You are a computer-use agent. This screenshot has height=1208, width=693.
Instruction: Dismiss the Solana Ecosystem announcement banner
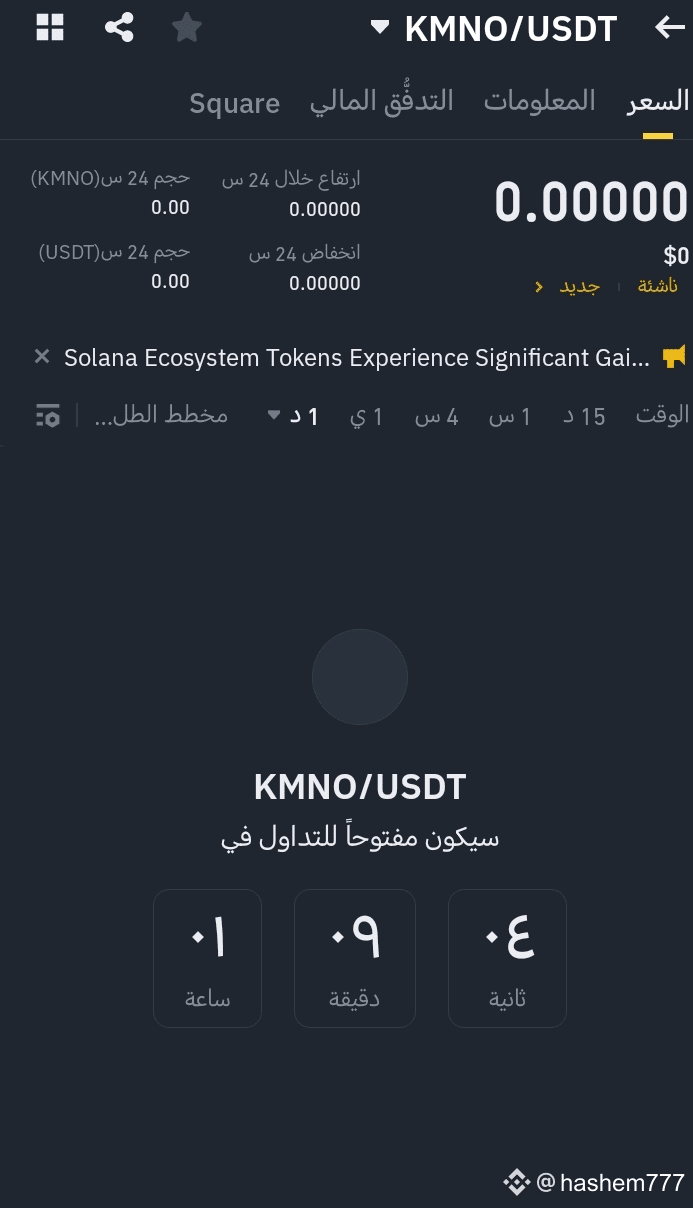[42, 356]
